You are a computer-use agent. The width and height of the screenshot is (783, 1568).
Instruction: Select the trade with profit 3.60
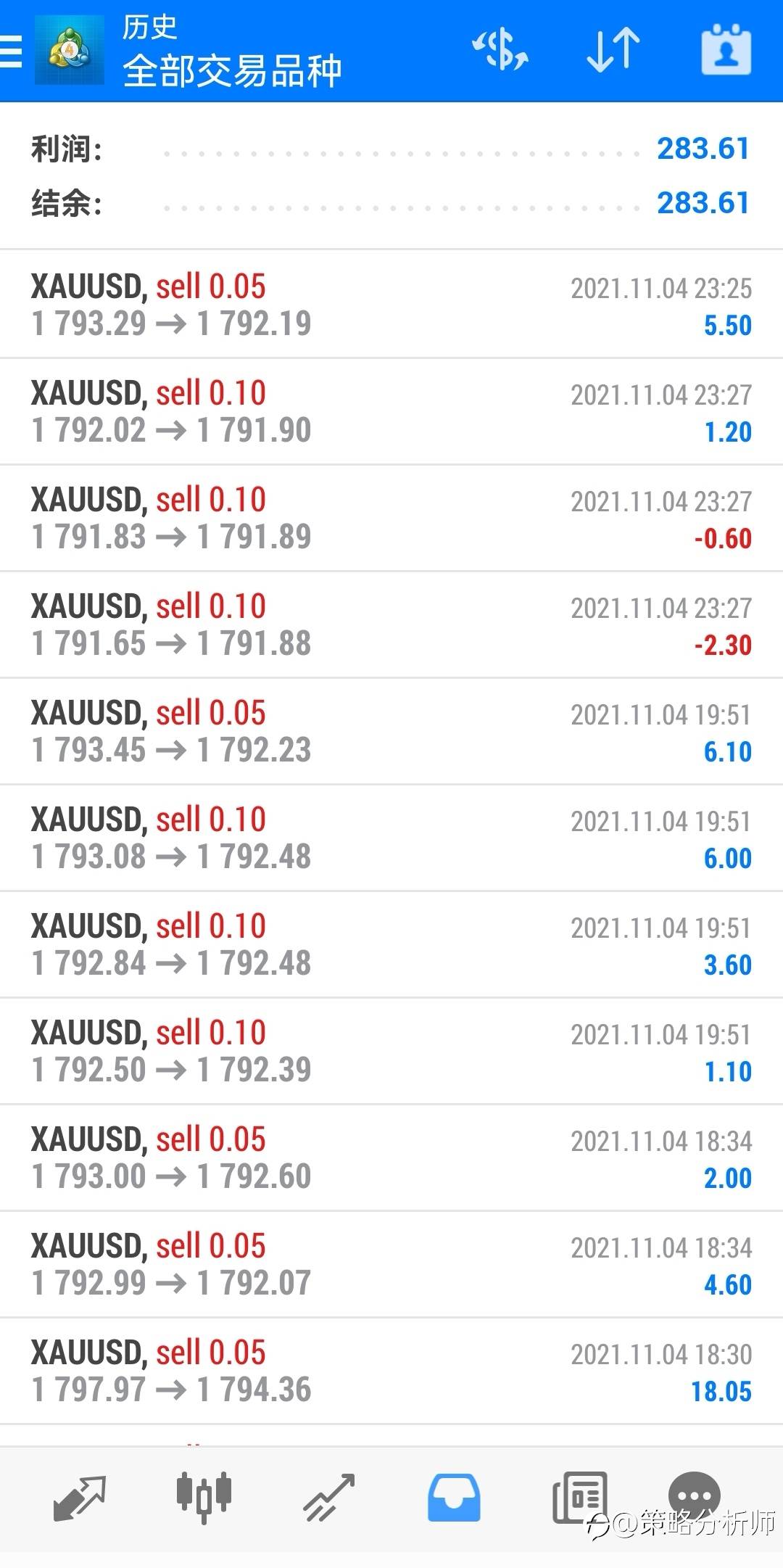tap(391, 944)
